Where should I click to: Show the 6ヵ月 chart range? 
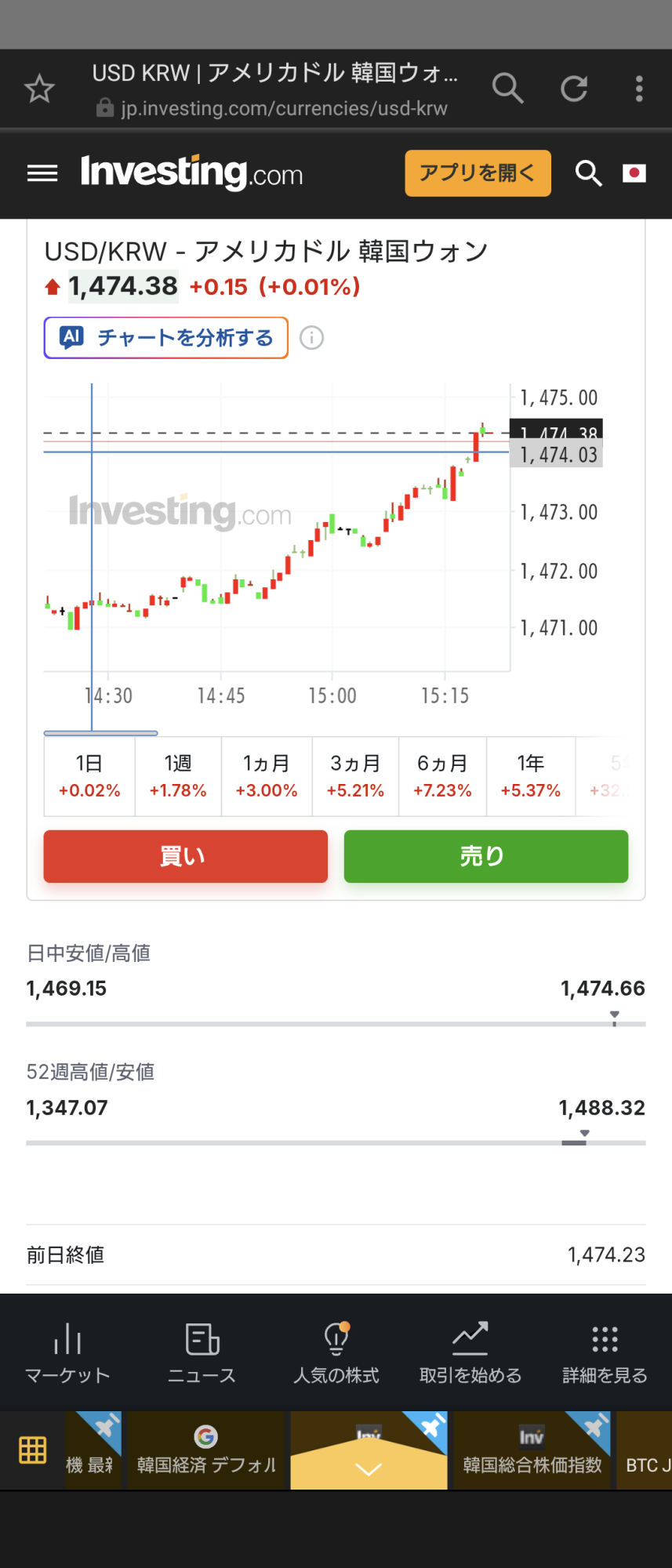[x=442, y=776]
